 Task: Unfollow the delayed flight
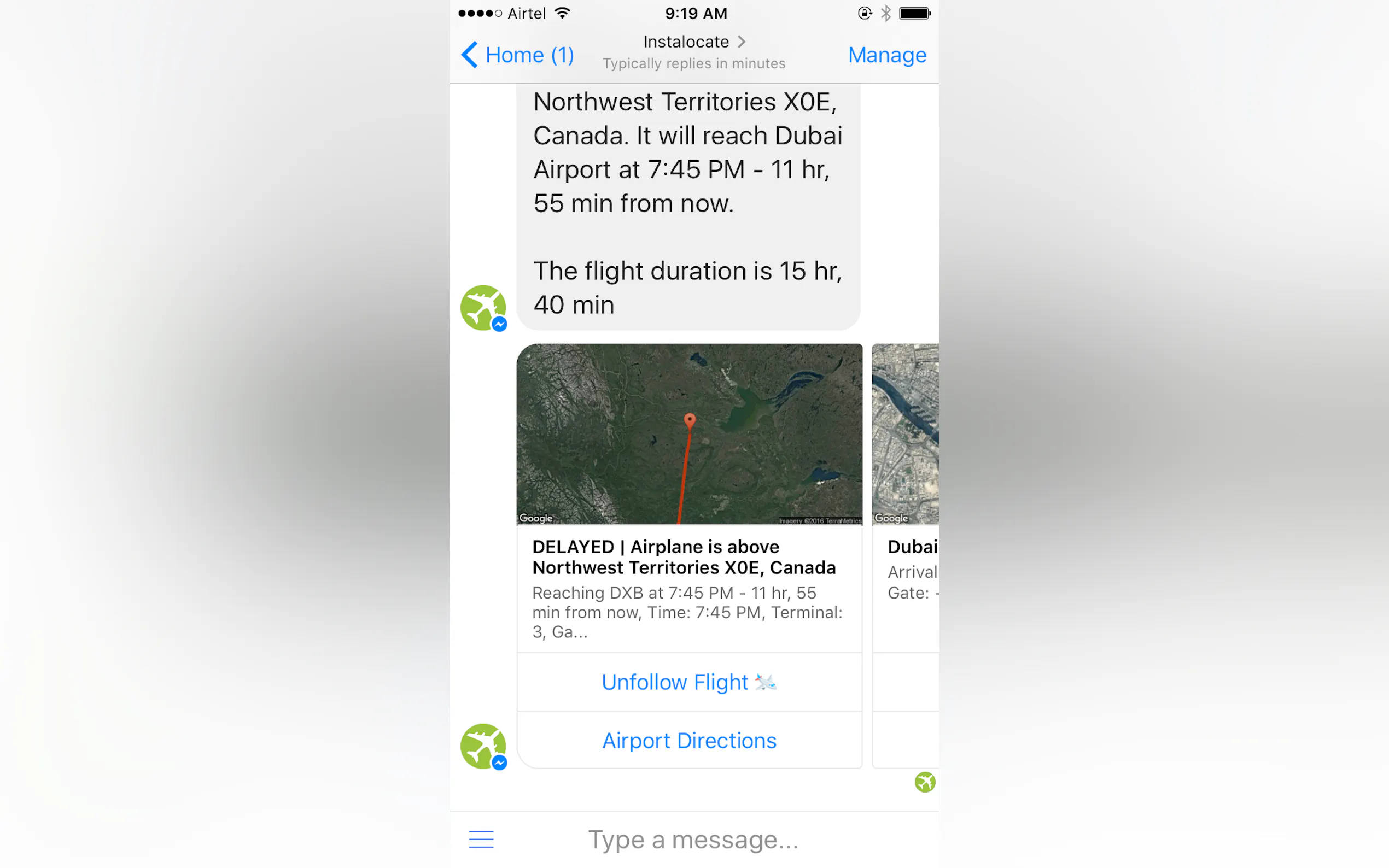point(688,682)
